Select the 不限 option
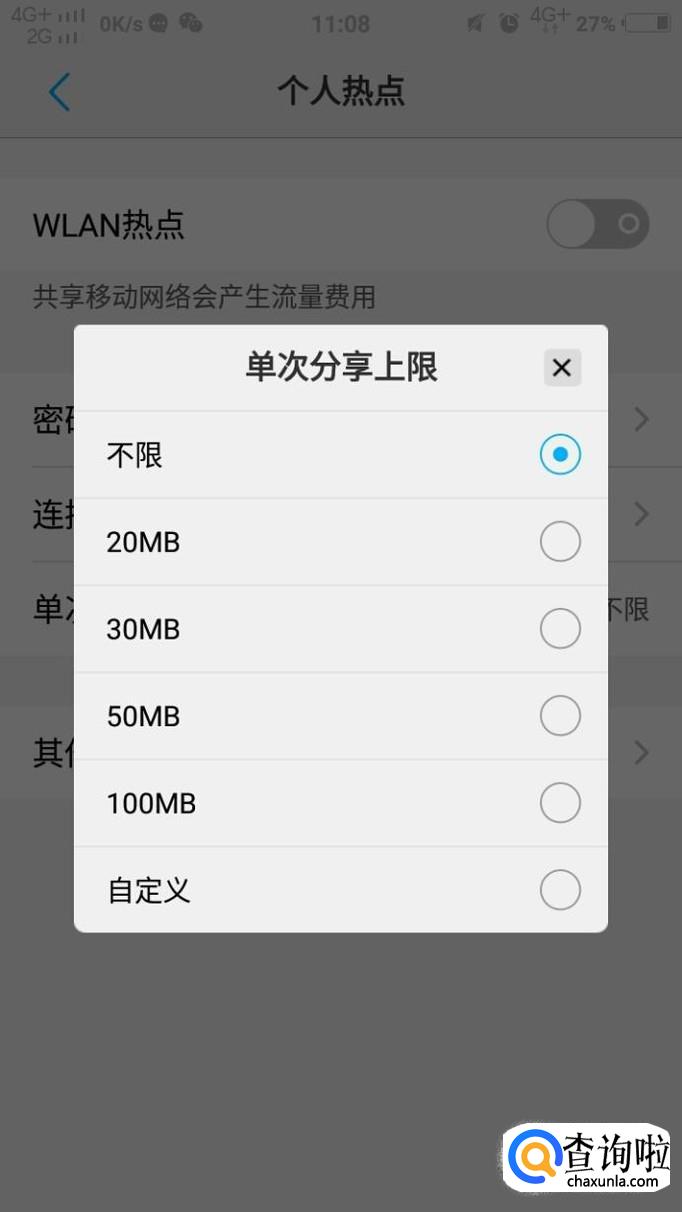Screen dimensions: 682x1212 pyautogui.click(x=341, y=455)
